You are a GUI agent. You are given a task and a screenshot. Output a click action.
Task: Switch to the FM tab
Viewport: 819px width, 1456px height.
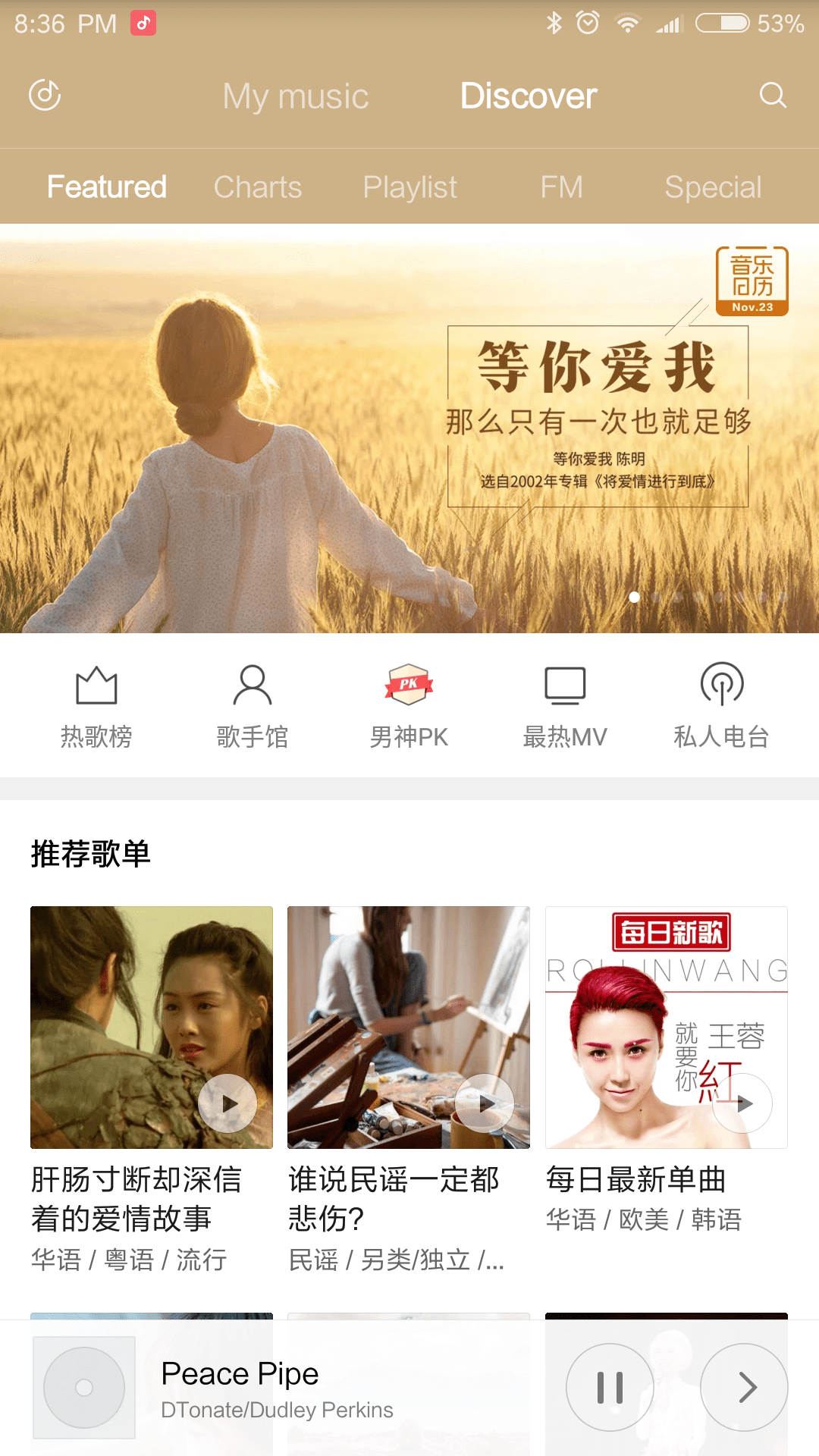coord(562,187)
